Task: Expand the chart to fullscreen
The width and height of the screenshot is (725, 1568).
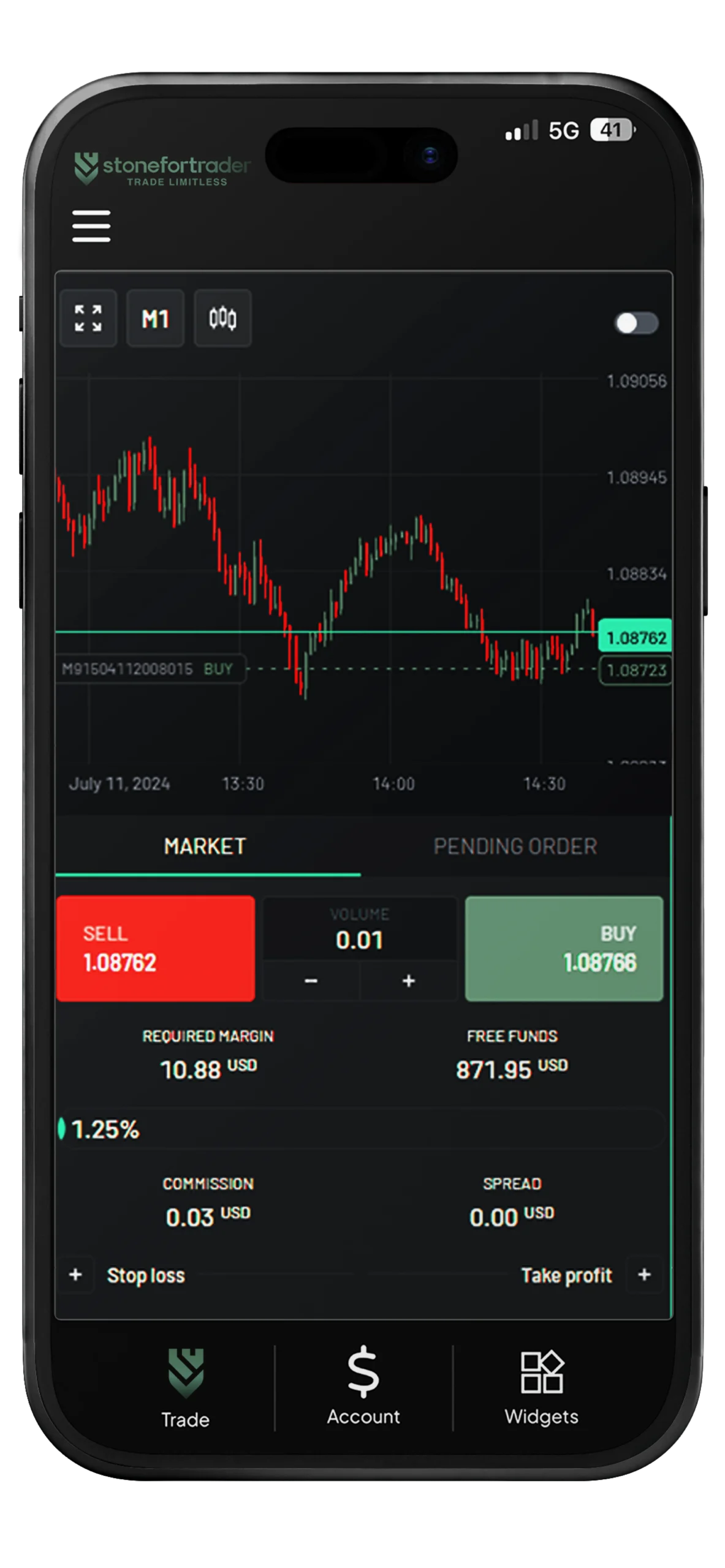Action: tap(89, 318)
